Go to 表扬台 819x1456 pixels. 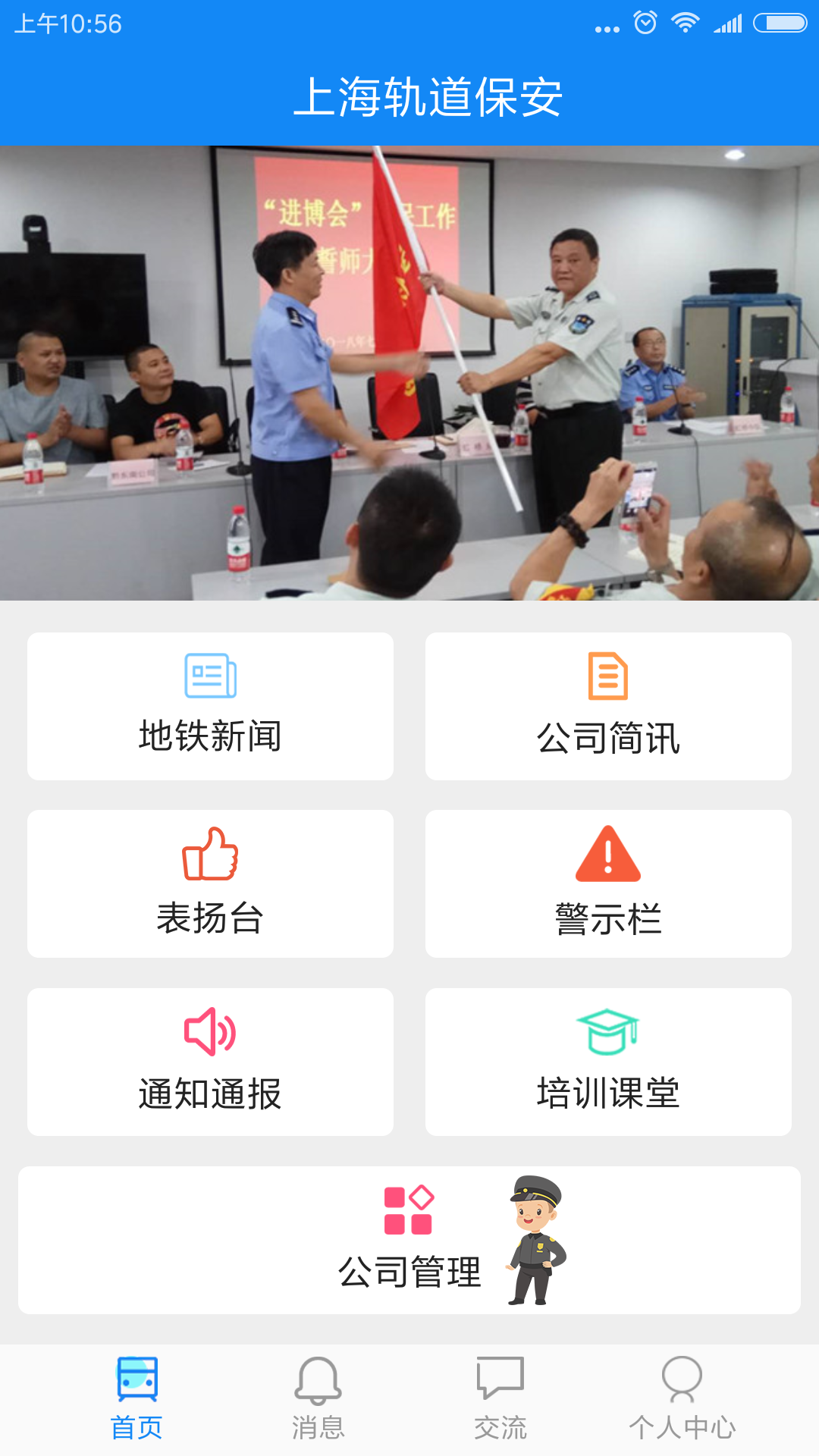[x=210, y=883]
